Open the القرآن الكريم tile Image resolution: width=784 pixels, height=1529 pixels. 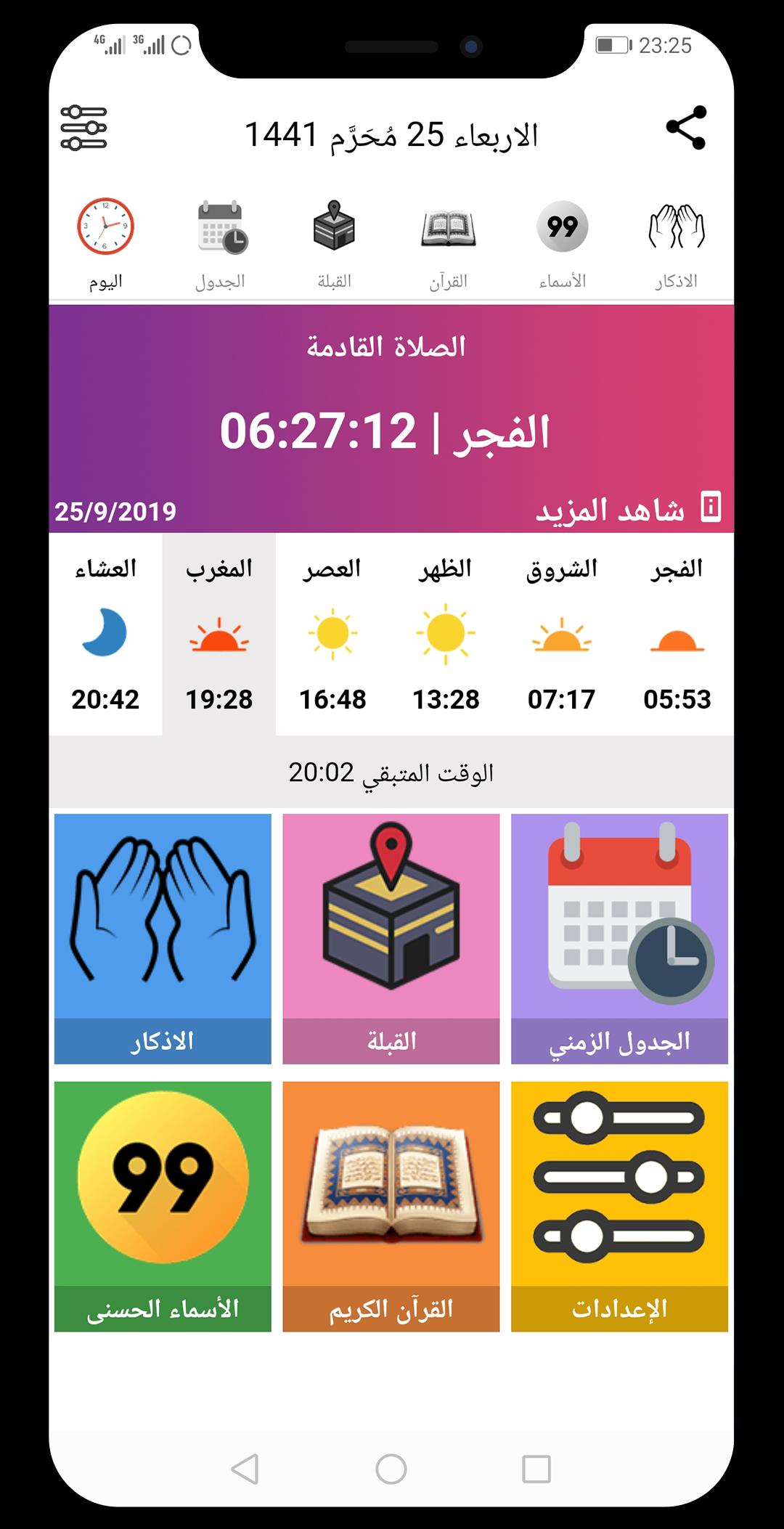coord(391,1206)
